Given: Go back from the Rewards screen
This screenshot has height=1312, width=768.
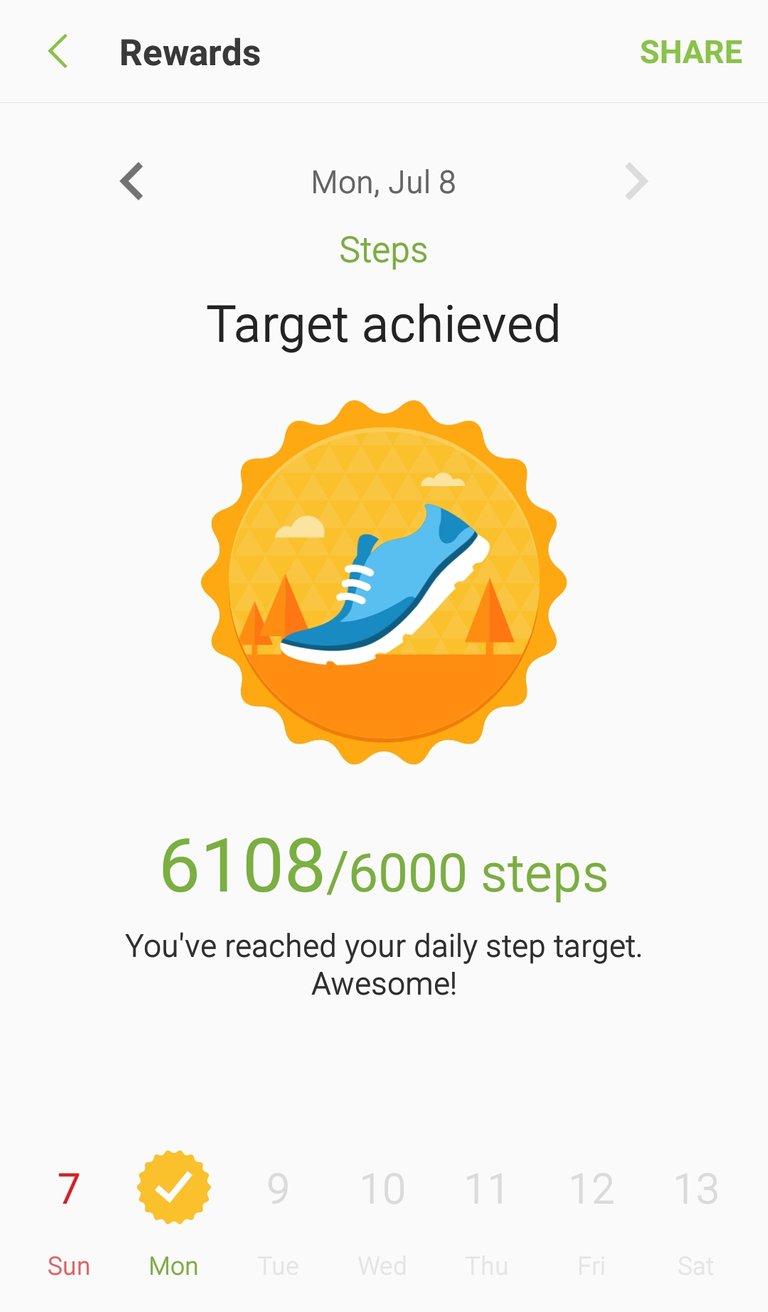Looking at the screenshot, I should coord(58,52).
